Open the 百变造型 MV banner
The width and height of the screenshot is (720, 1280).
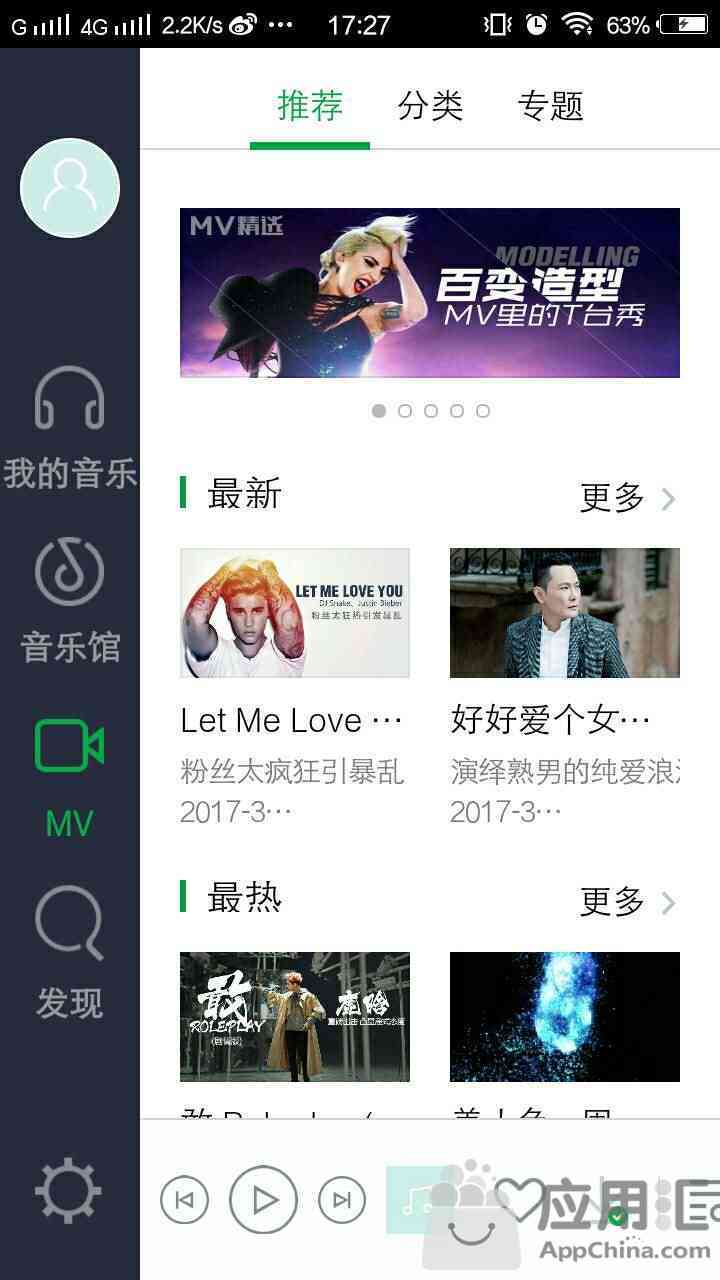(430, 292)
